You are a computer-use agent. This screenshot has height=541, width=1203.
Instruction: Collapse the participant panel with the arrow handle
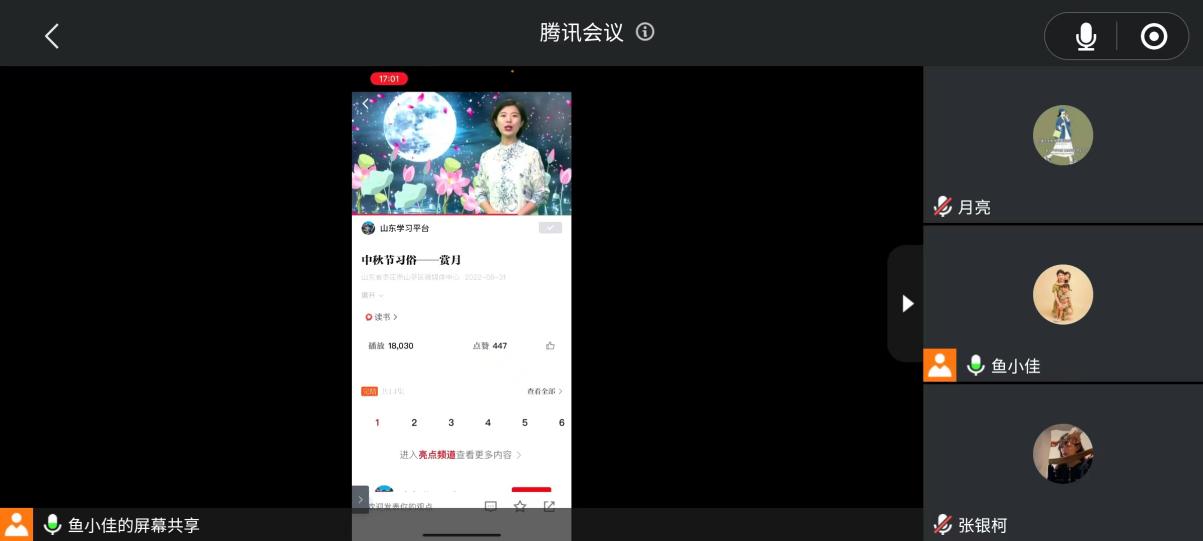click(x=906, y=303)
